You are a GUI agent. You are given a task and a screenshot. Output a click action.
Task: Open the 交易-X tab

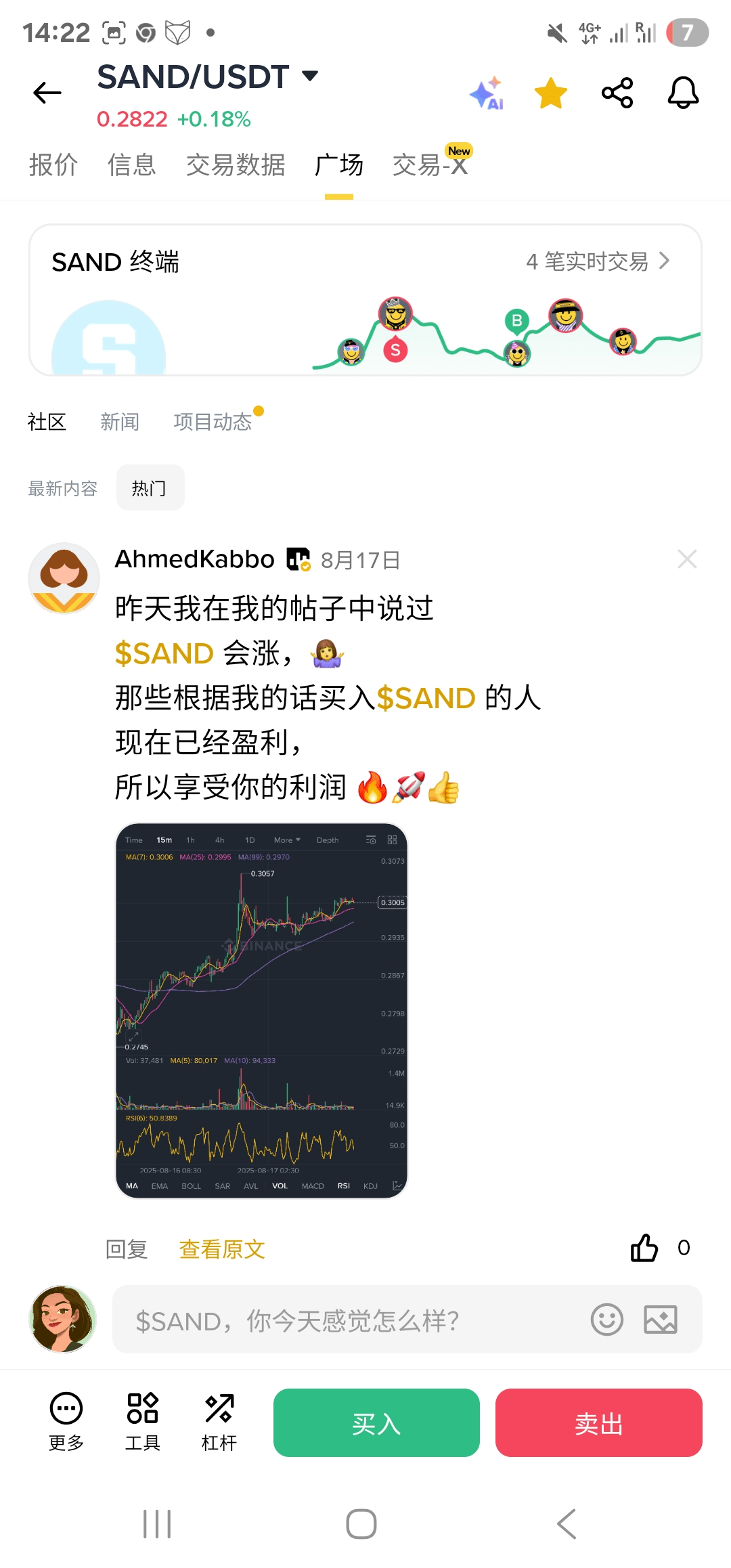pos(431,163)
